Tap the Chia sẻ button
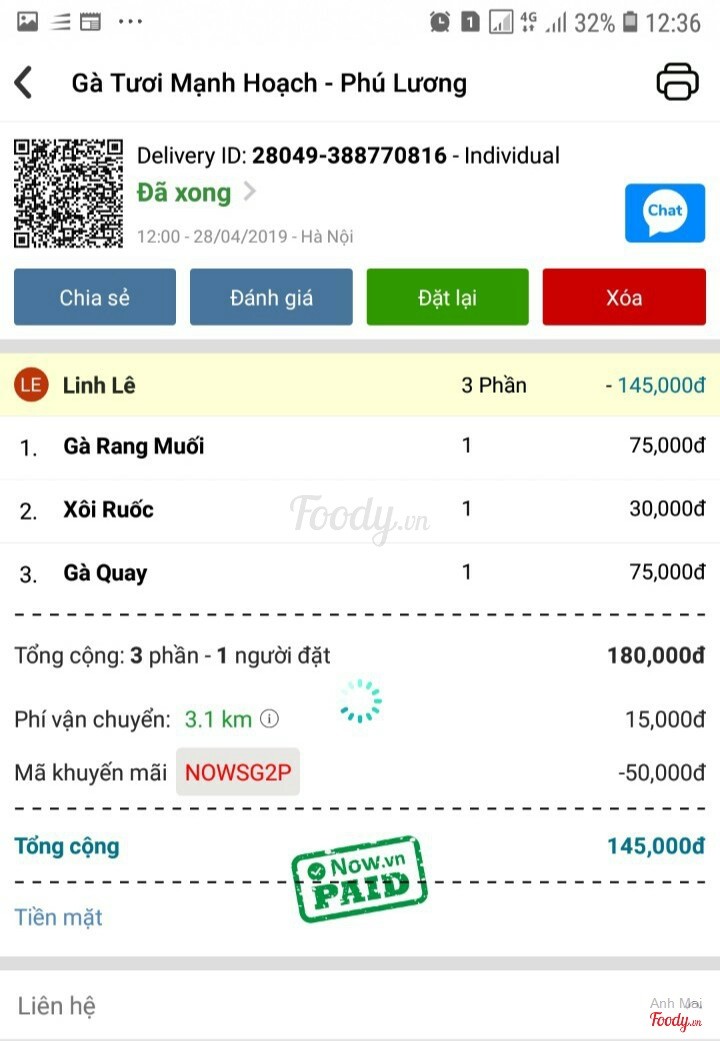Image resolution: width=720 pixels, height=1041 pixels. tap(95, 297)
